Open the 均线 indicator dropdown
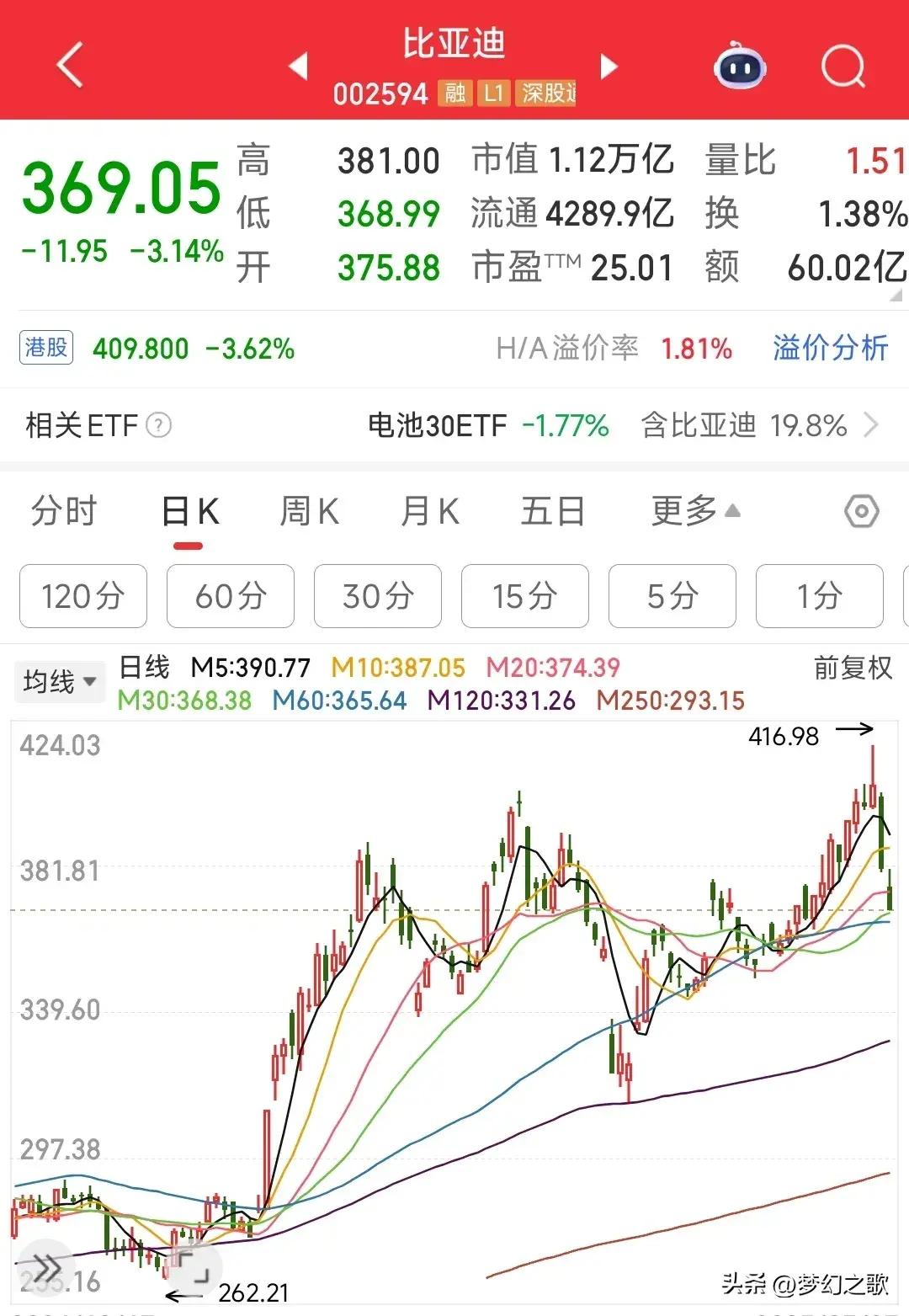 click(59, 681)
